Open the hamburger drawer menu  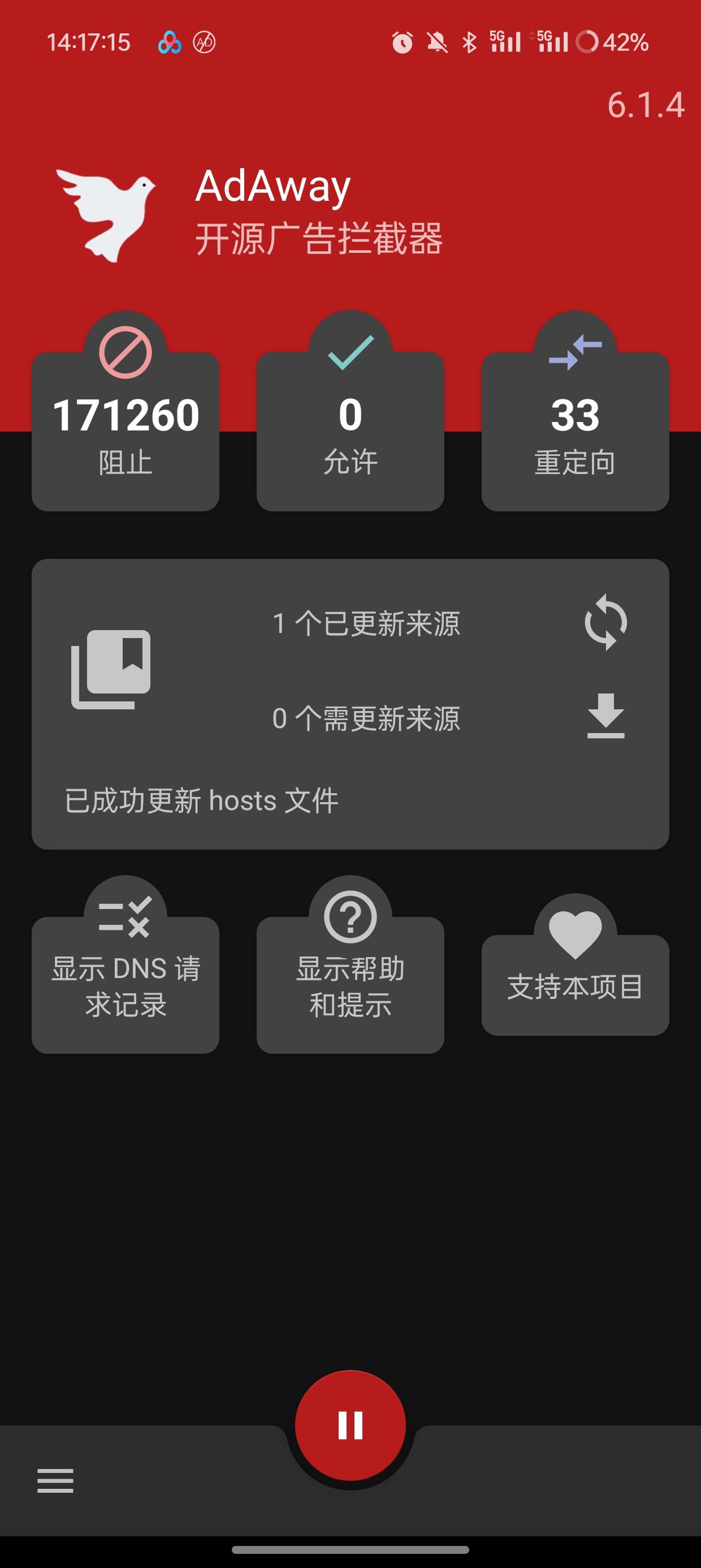[55, 1480]
